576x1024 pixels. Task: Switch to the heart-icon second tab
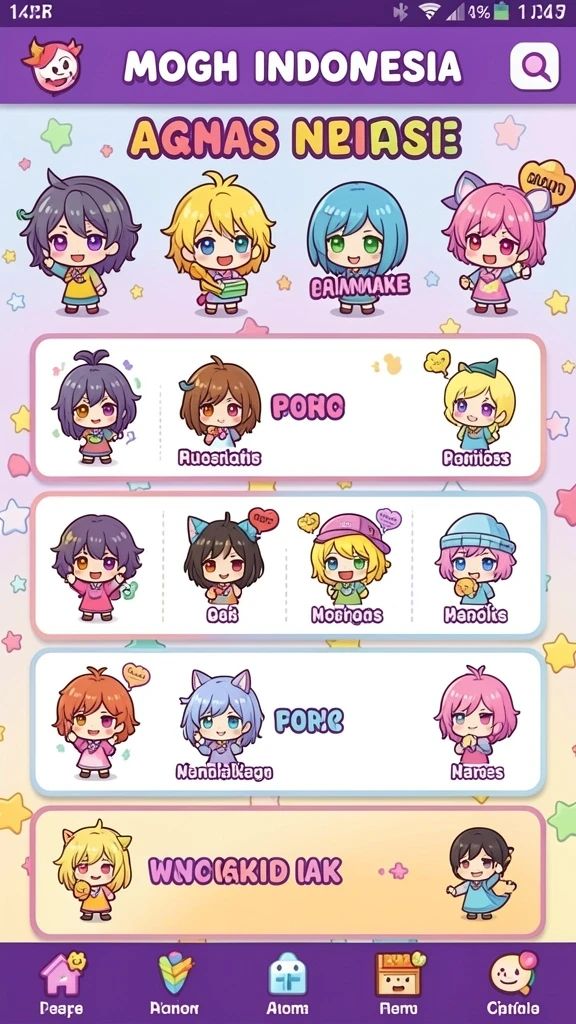174,984
